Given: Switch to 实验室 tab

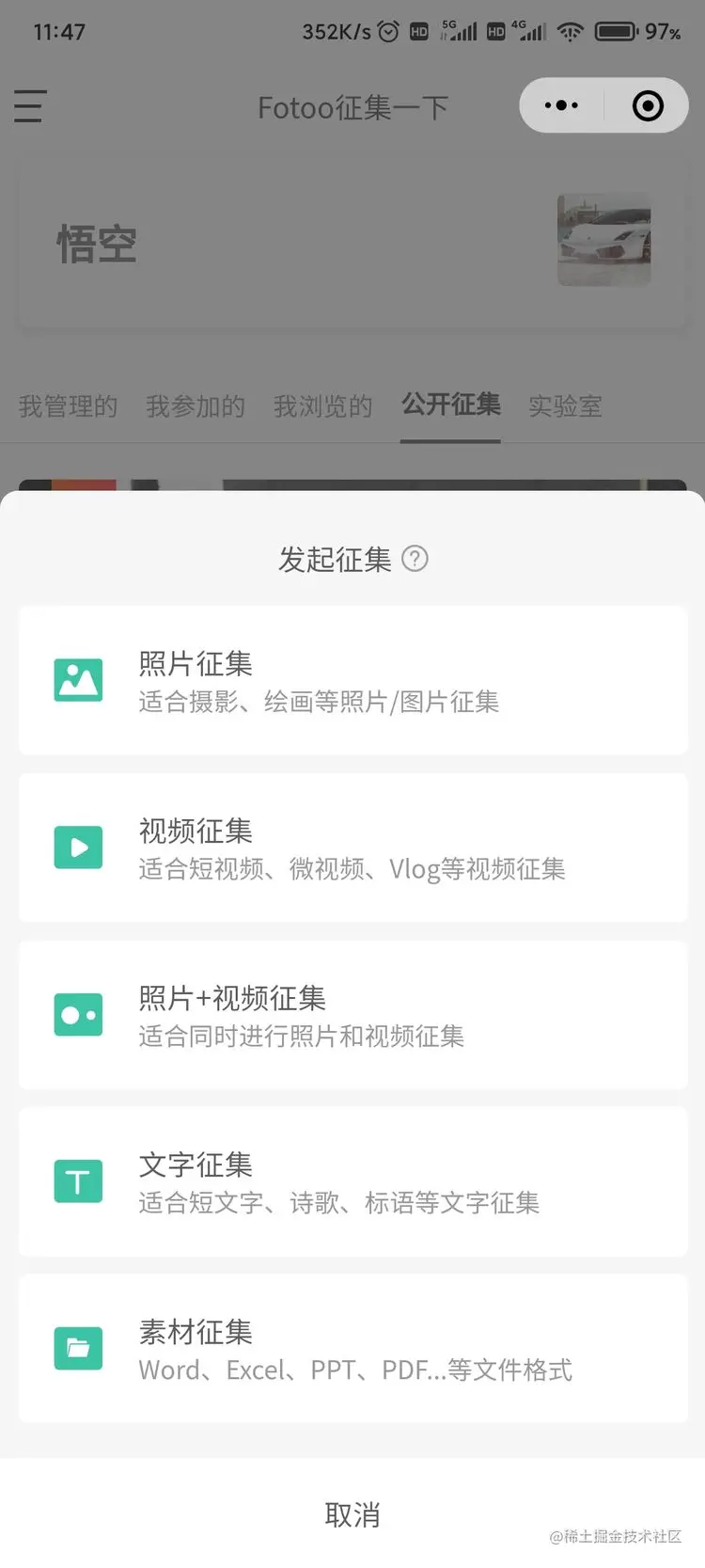Looking at the screenshot, I should click(x=565, y=406).
